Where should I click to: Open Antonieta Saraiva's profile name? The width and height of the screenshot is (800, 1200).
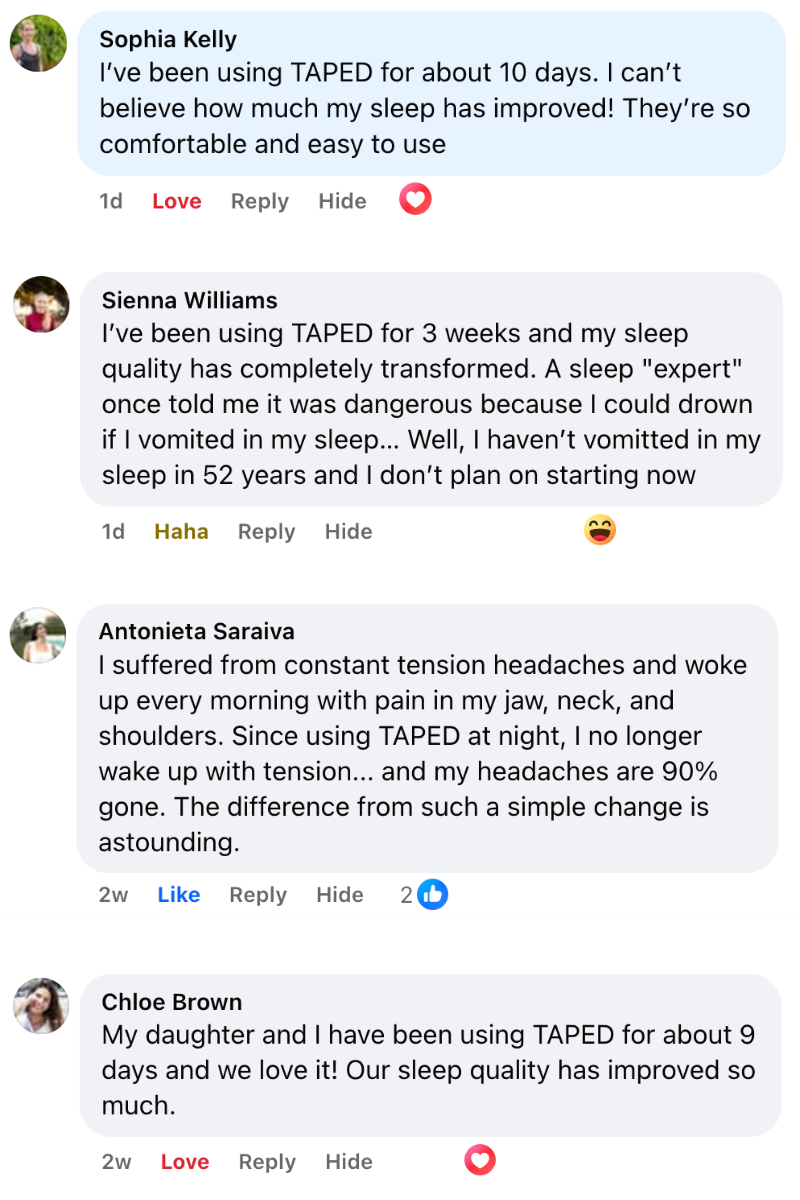tap(196, 632)
